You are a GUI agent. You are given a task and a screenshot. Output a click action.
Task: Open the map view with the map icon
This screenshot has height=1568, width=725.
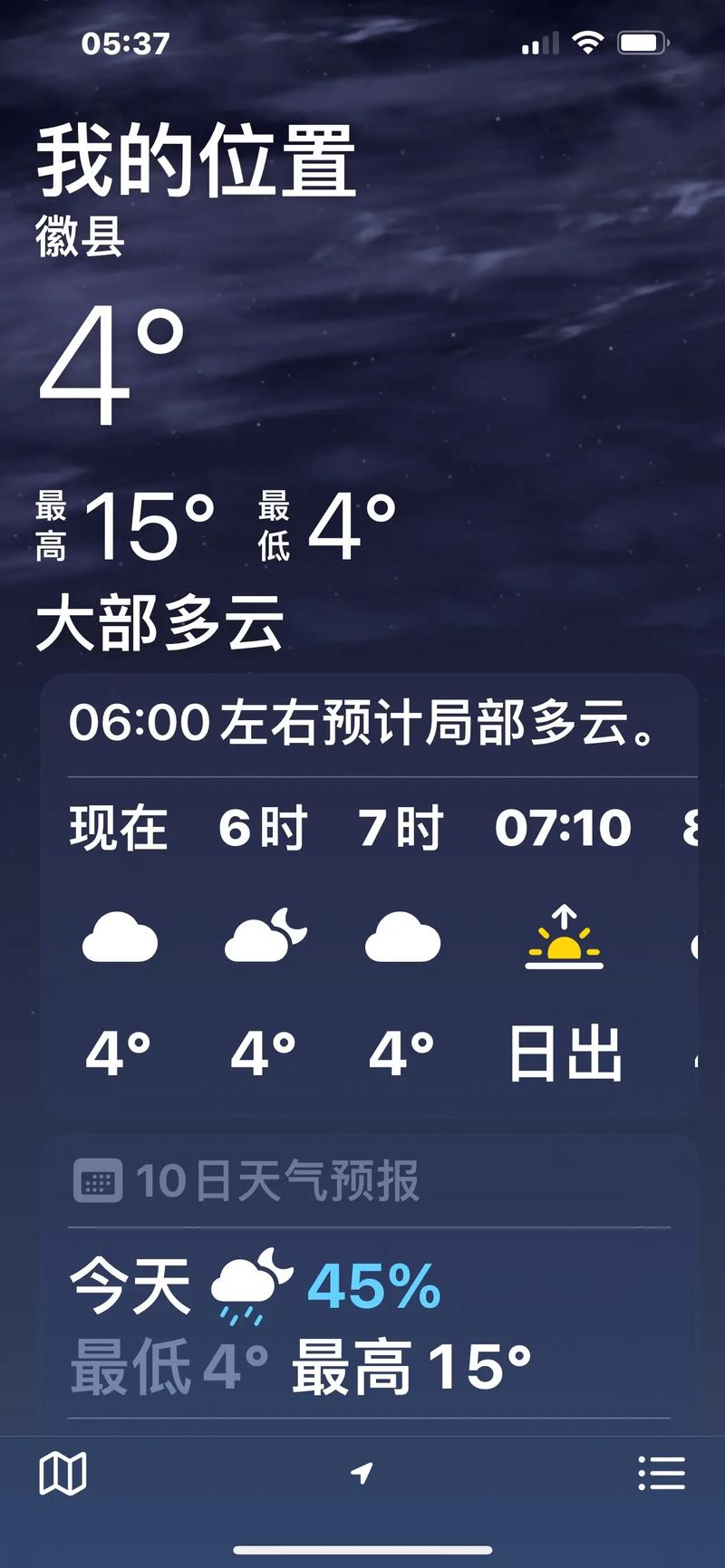coord(60,1474)
